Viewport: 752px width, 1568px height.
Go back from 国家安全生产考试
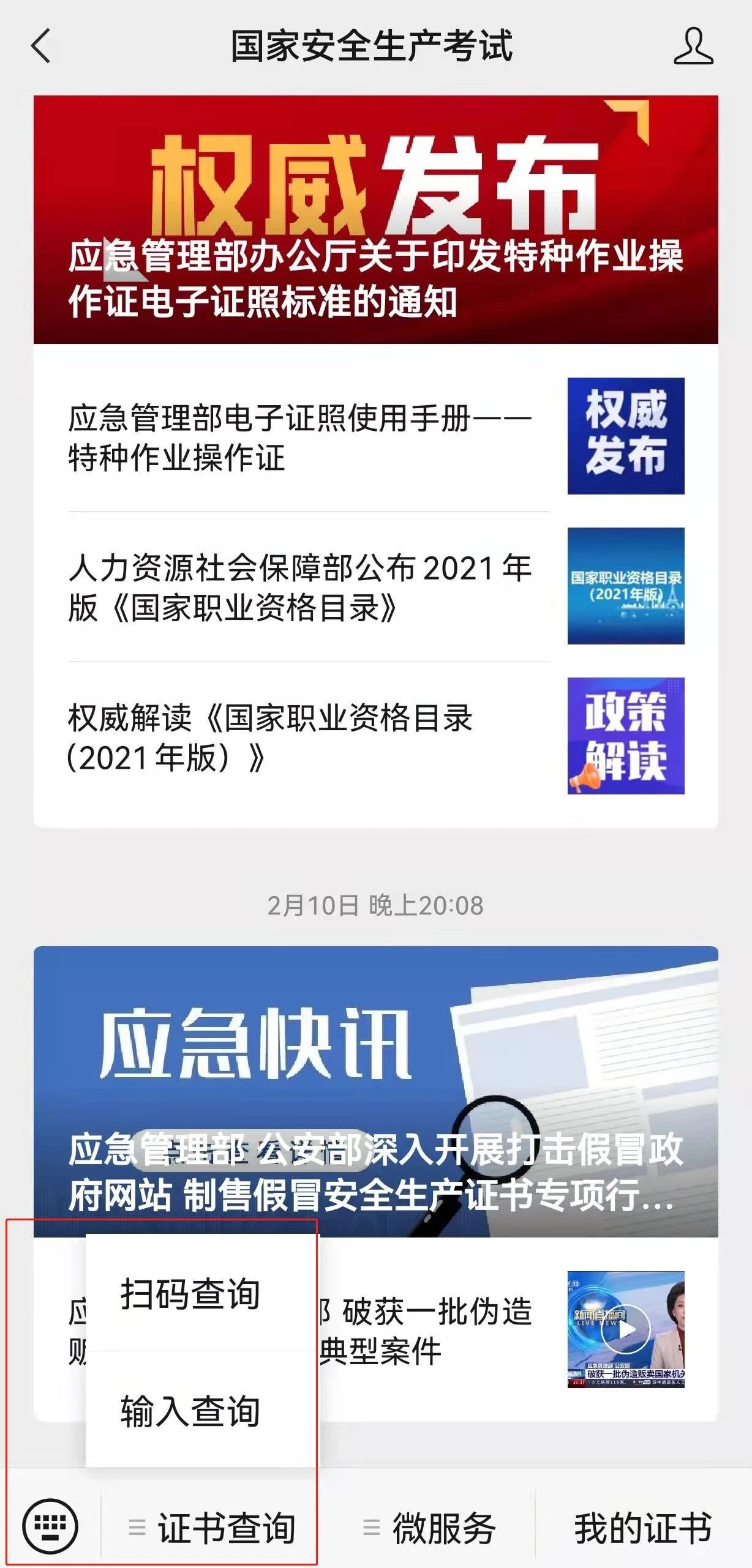pos(40,47)
